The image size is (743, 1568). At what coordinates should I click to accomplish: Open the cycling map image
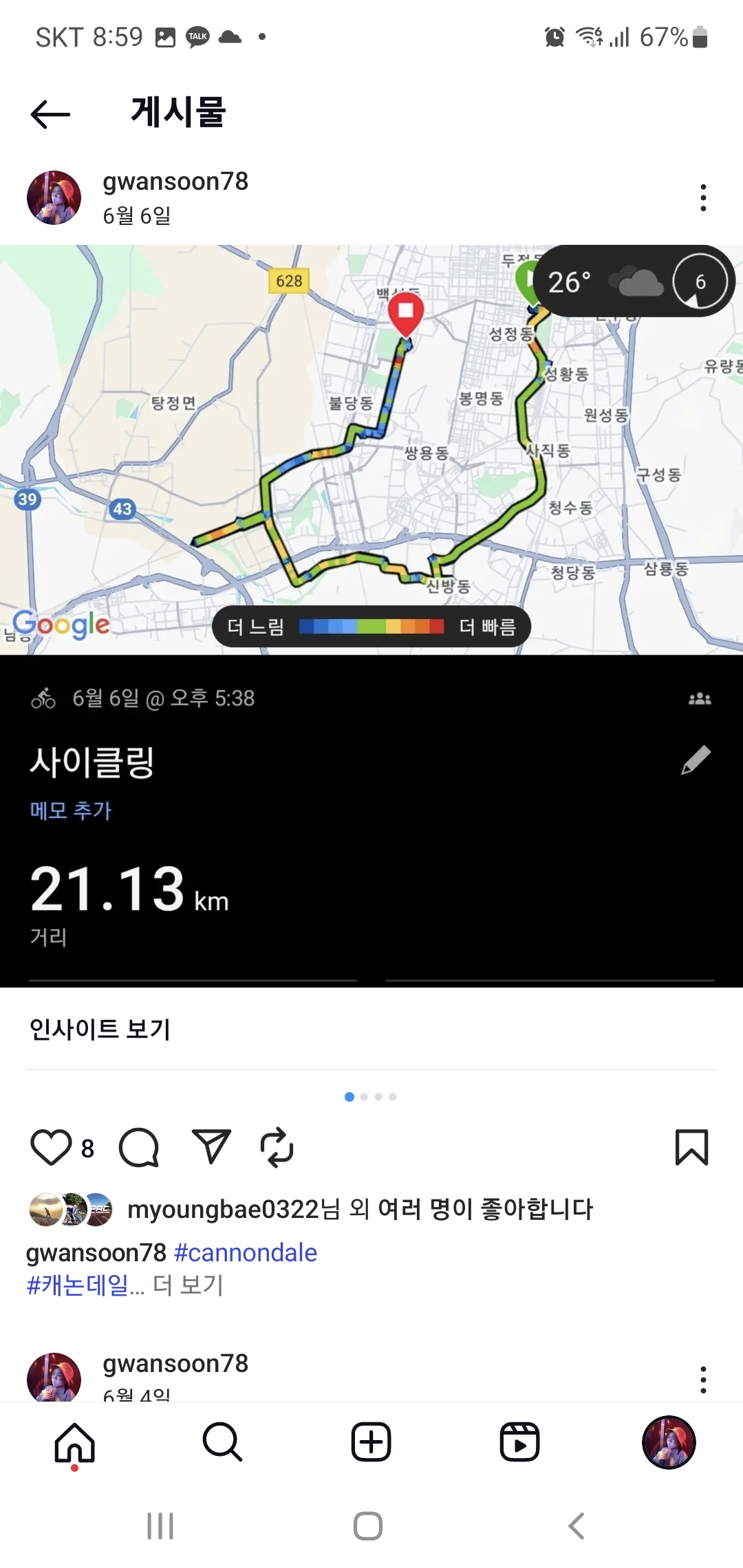coord(371,449)
